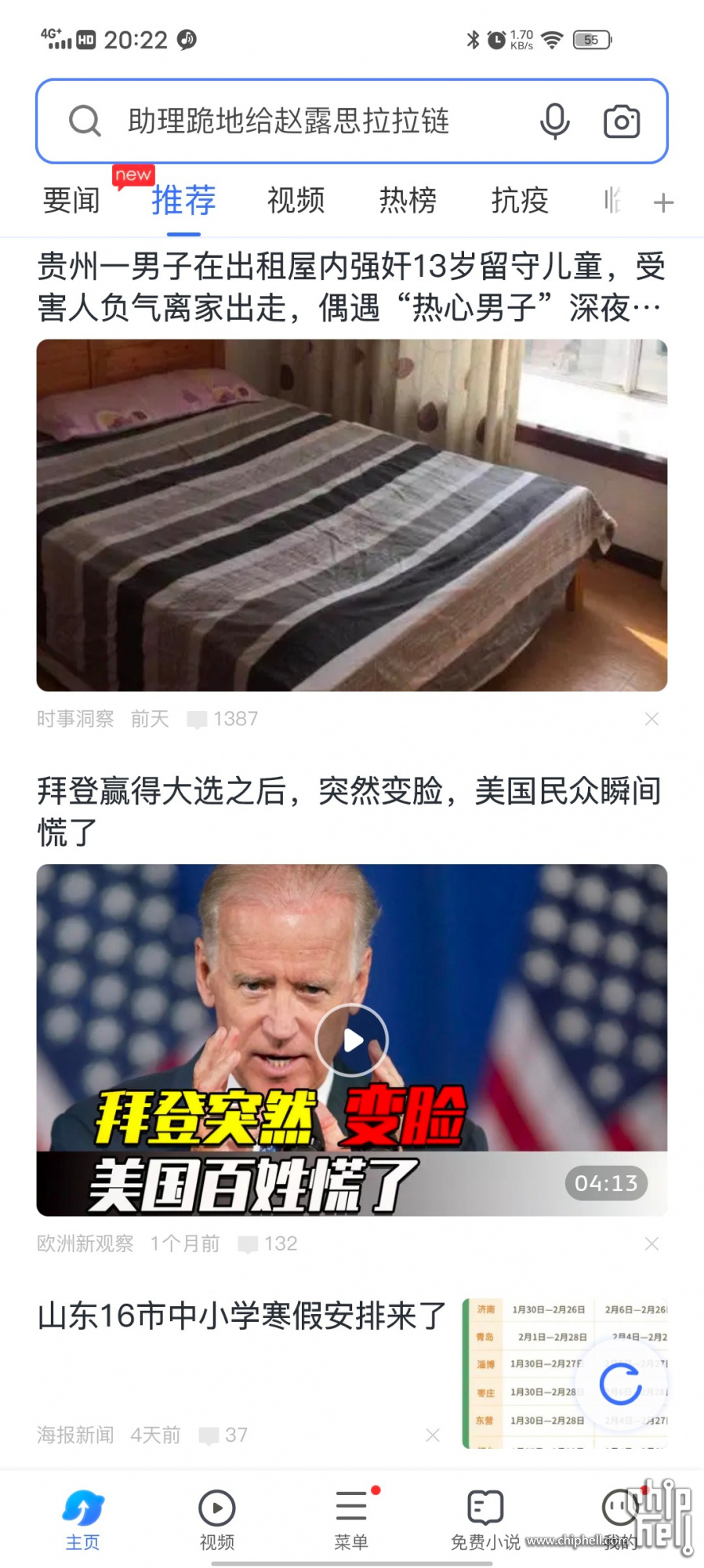Dismiss the 海报新闻 article
704x1568 pixels.
point(432,1436)
